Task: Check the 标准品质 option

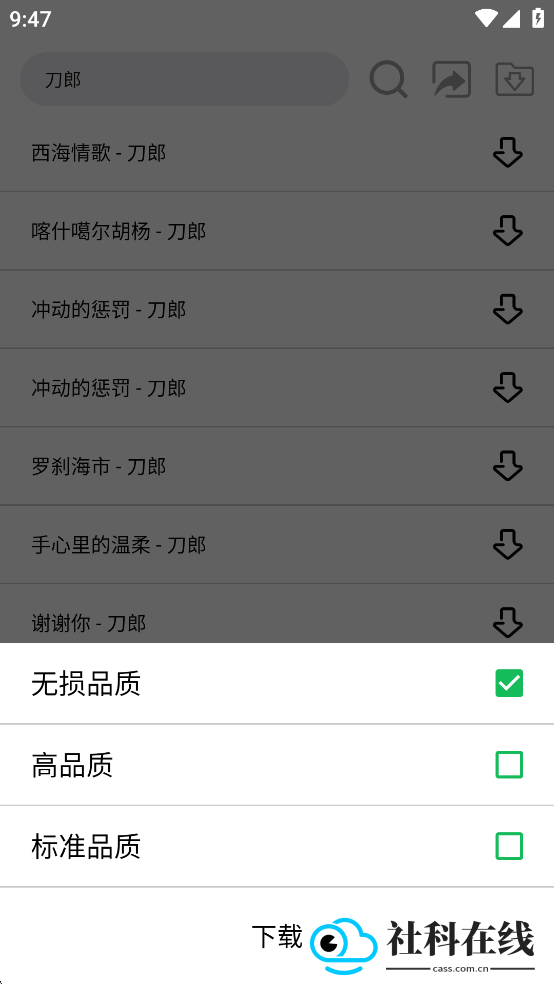Action: coord(509,846)
